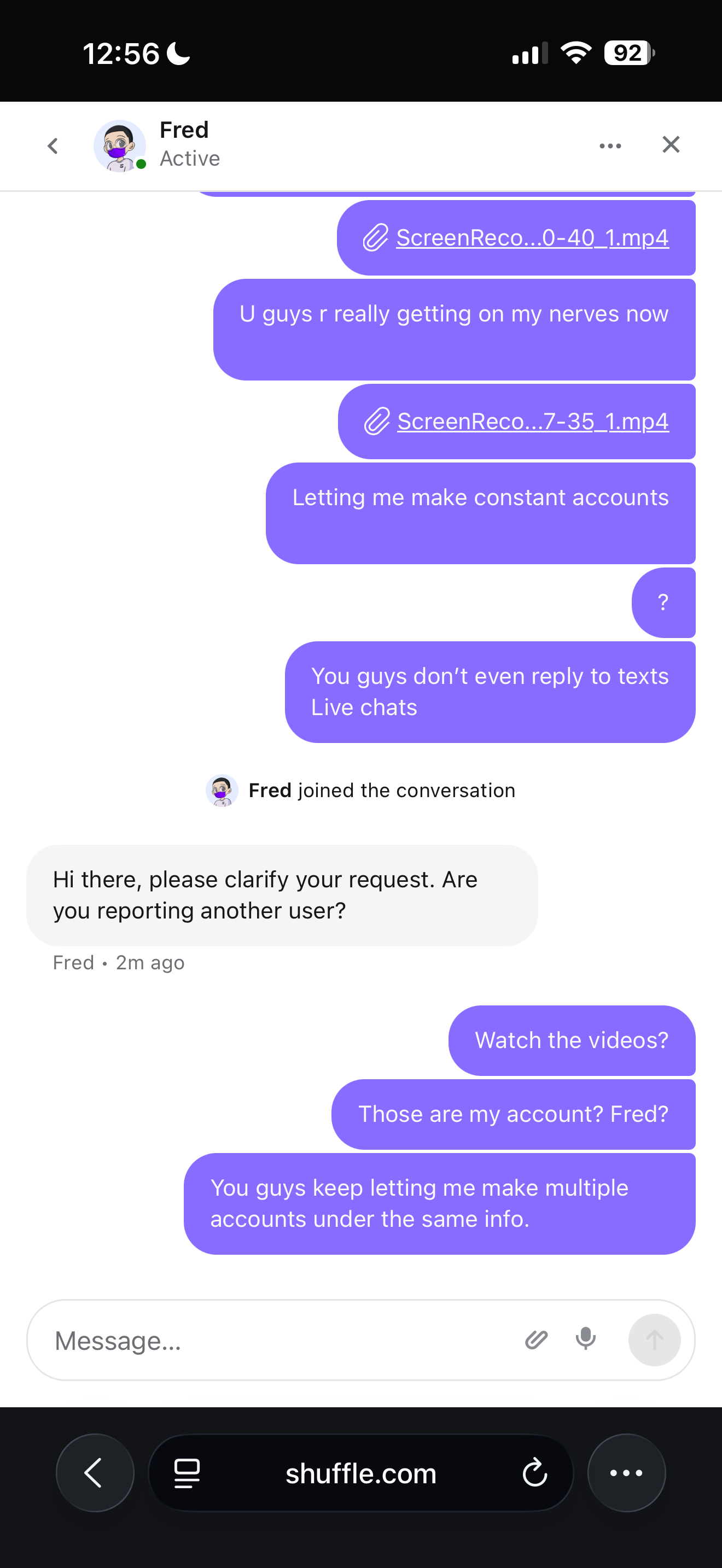Attach a file with the paperclip icon
722x1568 pixels.
point(535,1339)
